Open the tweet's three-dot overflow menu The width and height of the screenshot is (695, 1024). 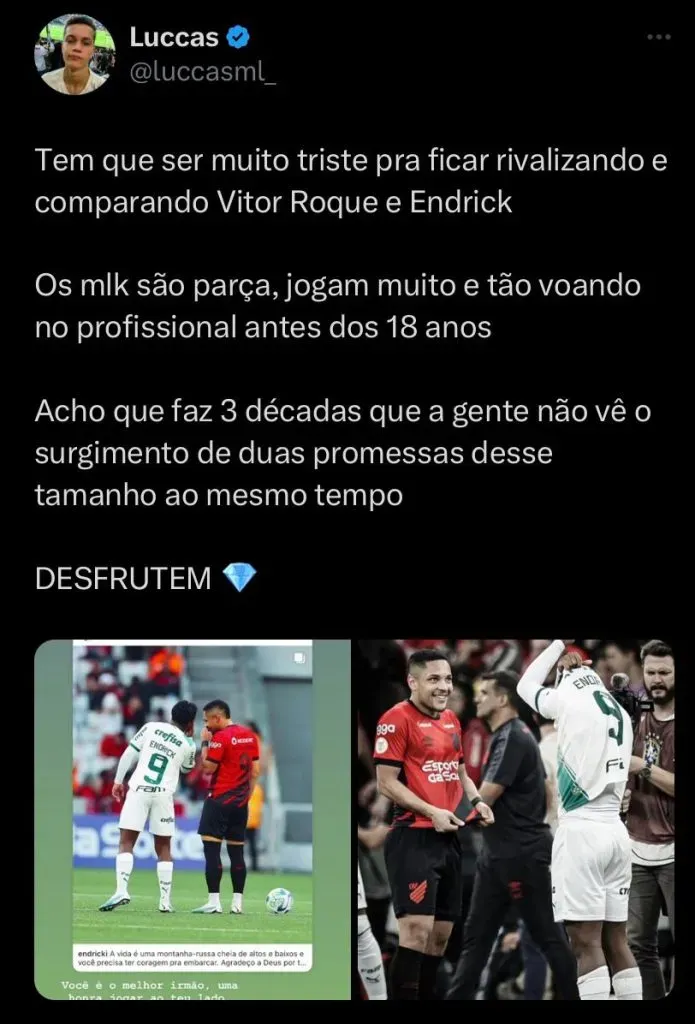coord(657,38)
